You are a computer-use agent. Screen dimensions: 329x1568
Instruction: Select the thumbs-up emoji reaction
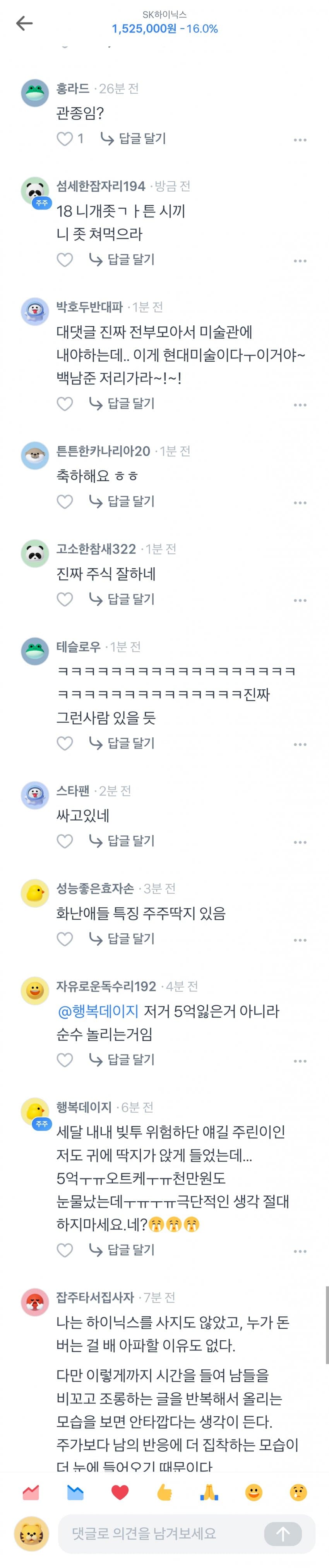click(x=164, y=1492)
